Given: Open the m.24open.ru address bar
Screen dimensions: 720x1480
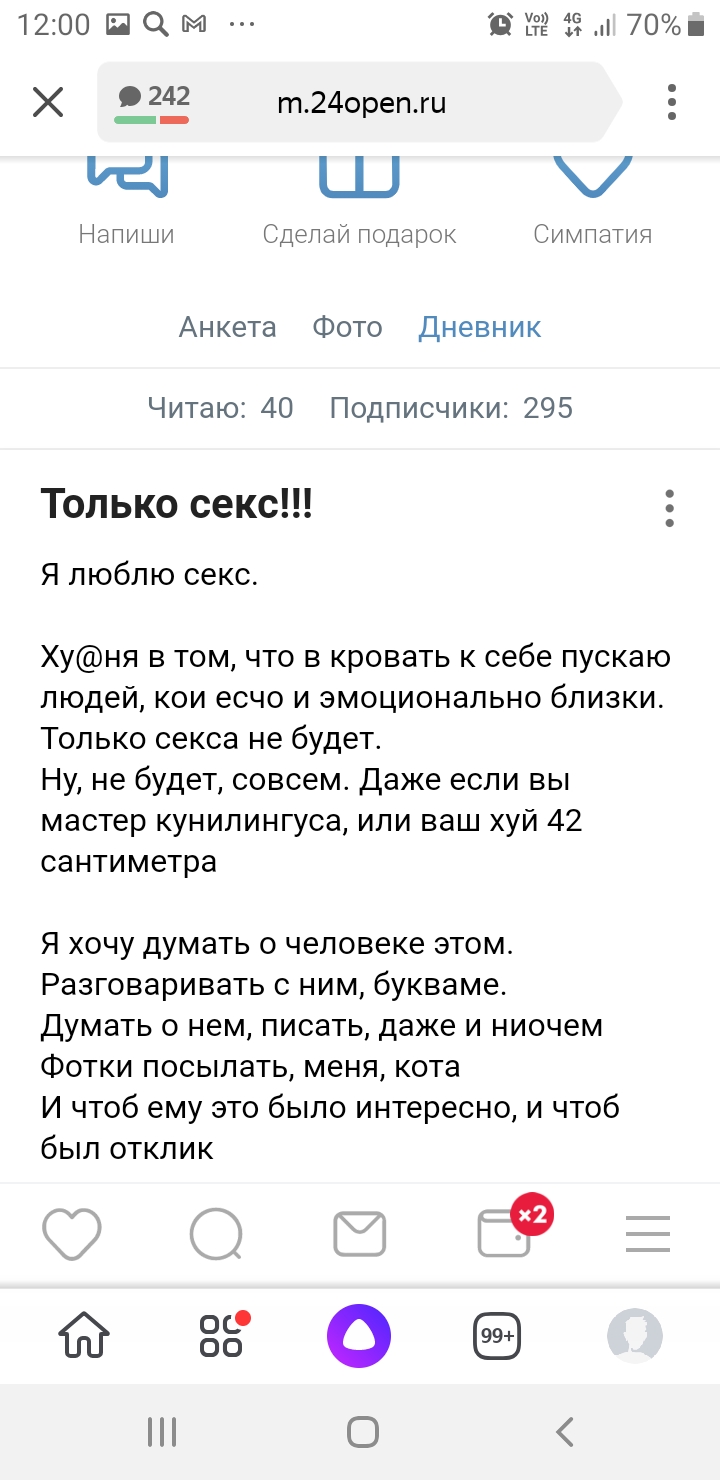Looking at the screenshot, I should pyautogui.click(x=362, y=102).
